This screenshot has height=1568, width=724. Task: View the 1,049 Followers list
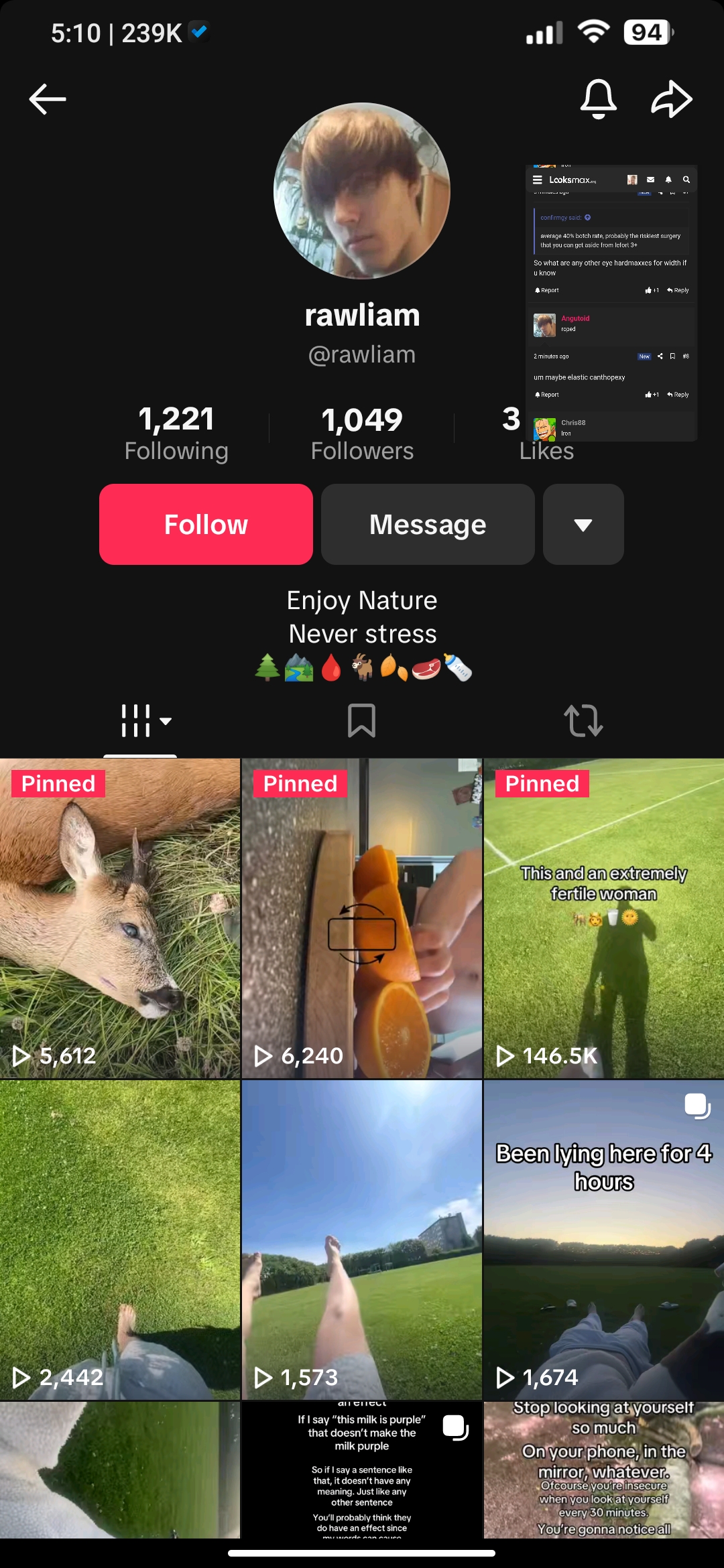[x=362, y=433]
